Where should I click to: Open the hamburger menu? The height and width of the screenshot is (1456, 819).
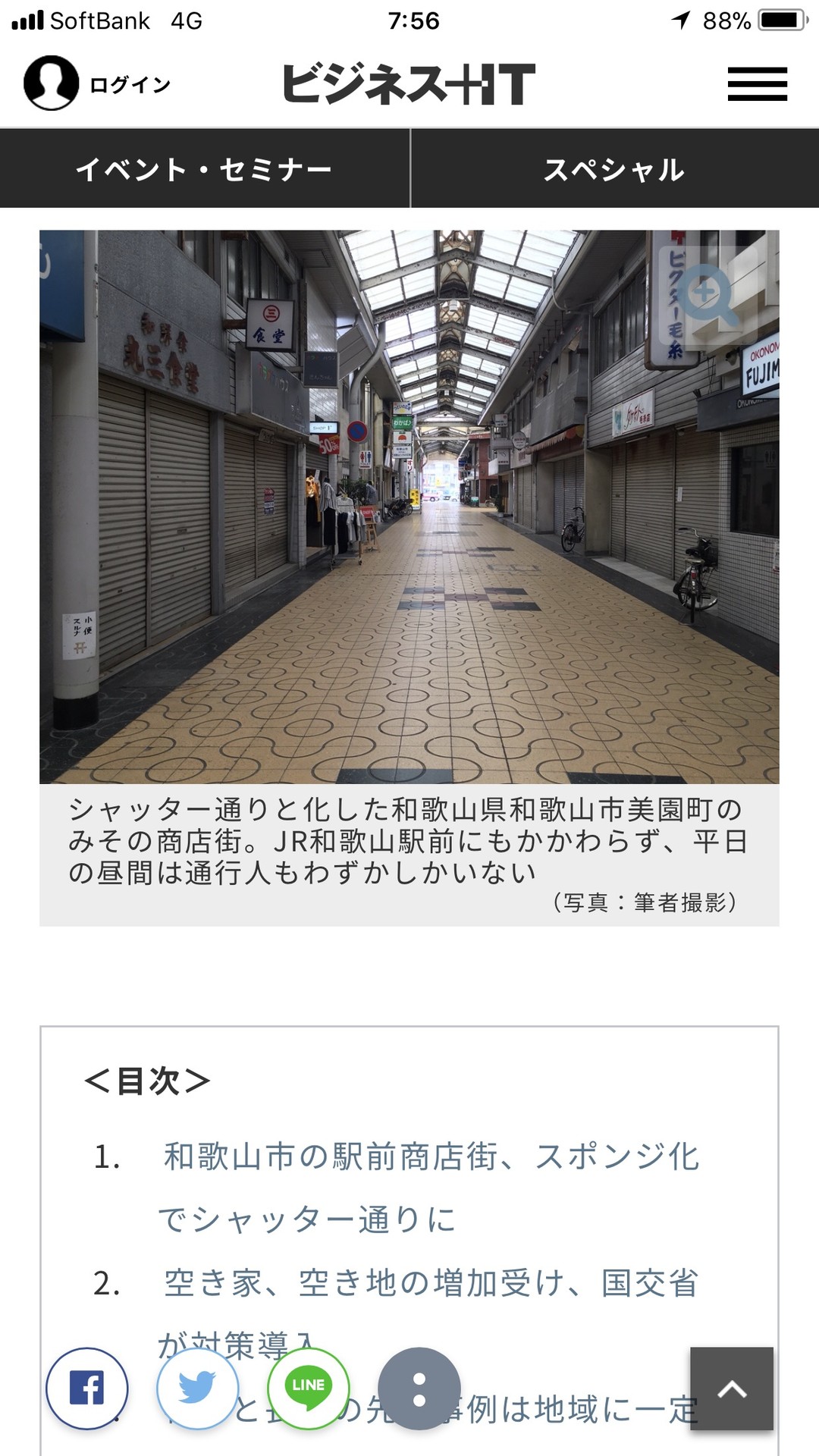tap(757, 83)
